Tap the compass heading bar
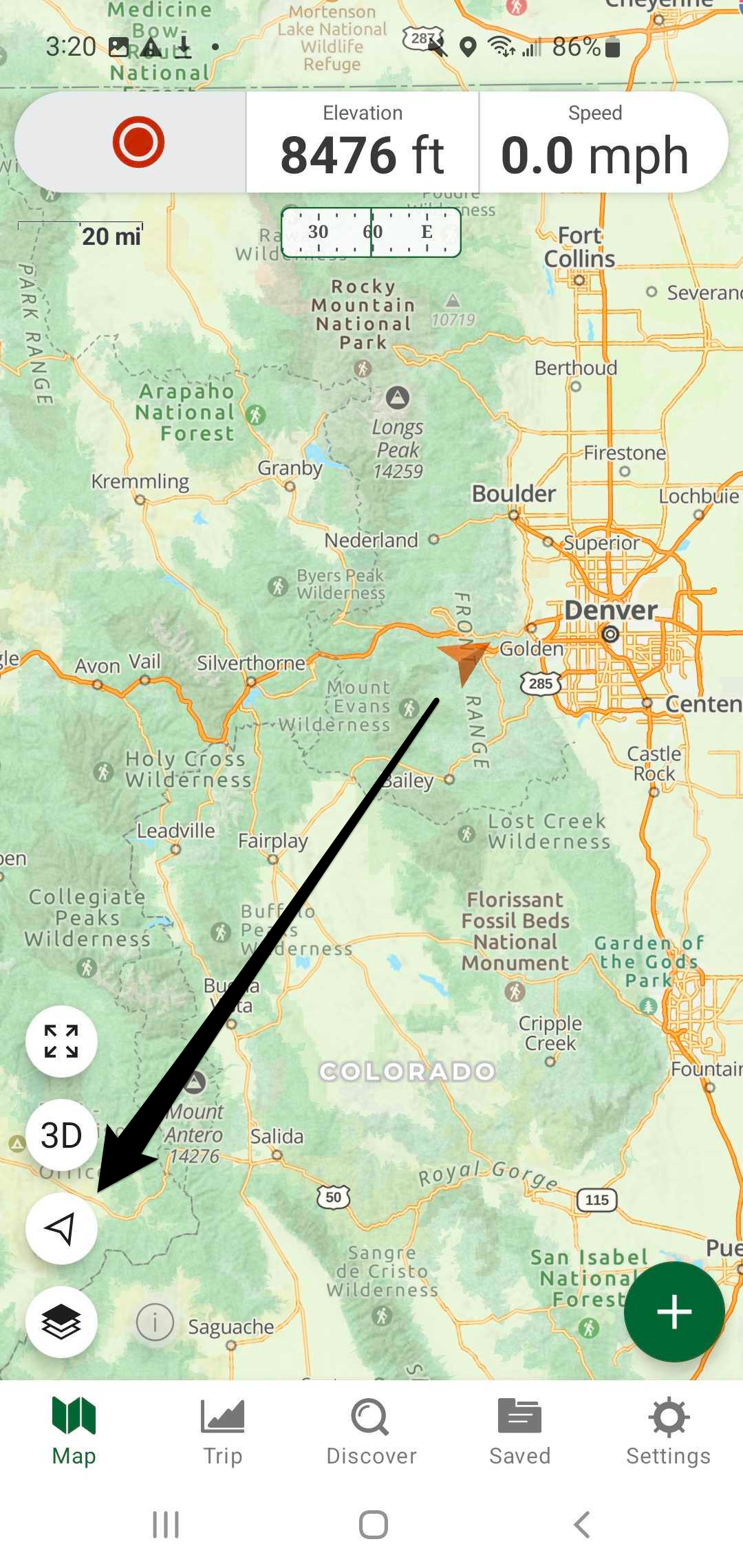The width and height of the screenshot is (743, 1568). pyautogui.click(x=371, y=232)
